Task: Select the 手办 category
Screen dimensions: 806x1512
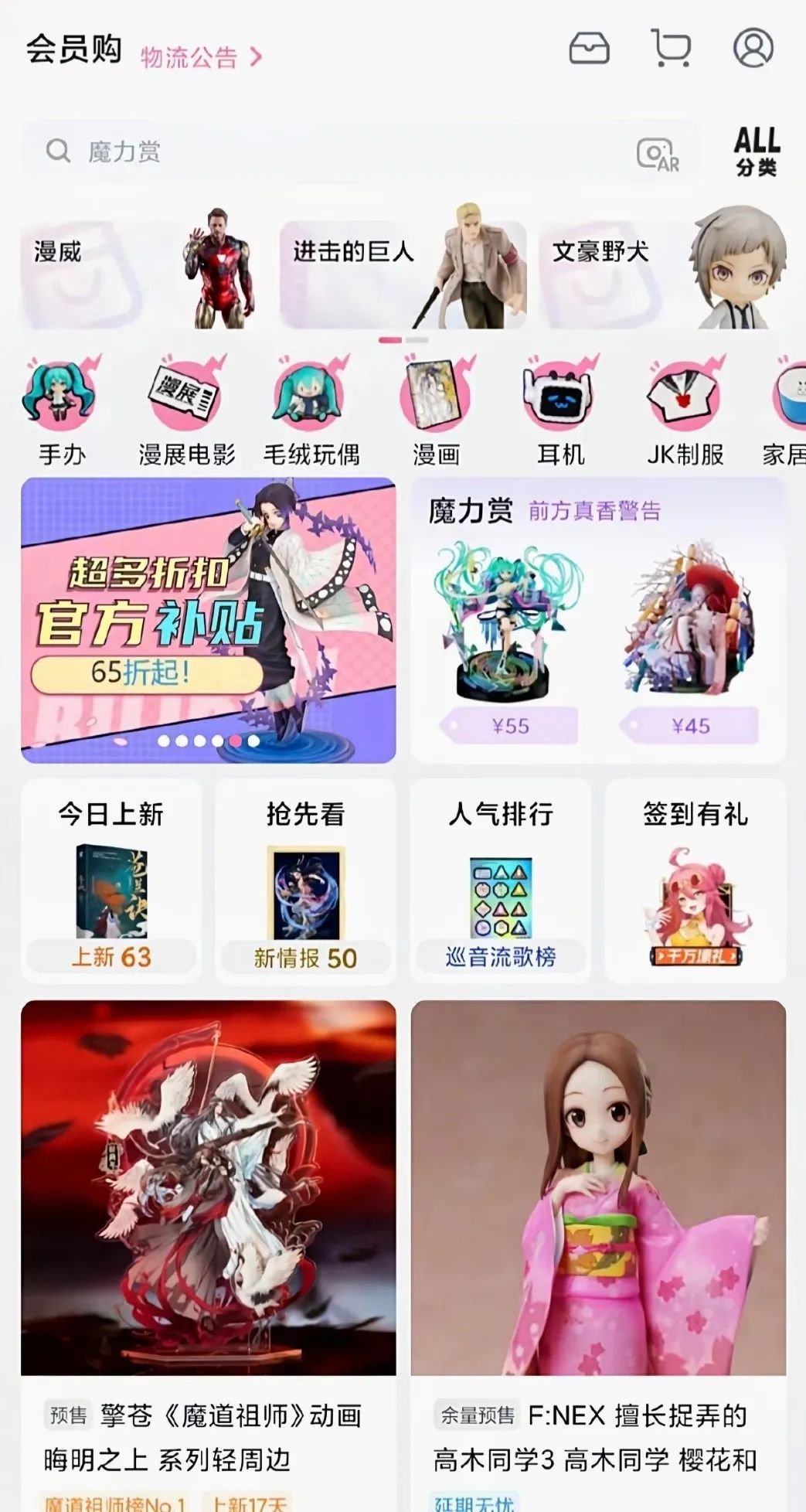Action: pos(62,411)
